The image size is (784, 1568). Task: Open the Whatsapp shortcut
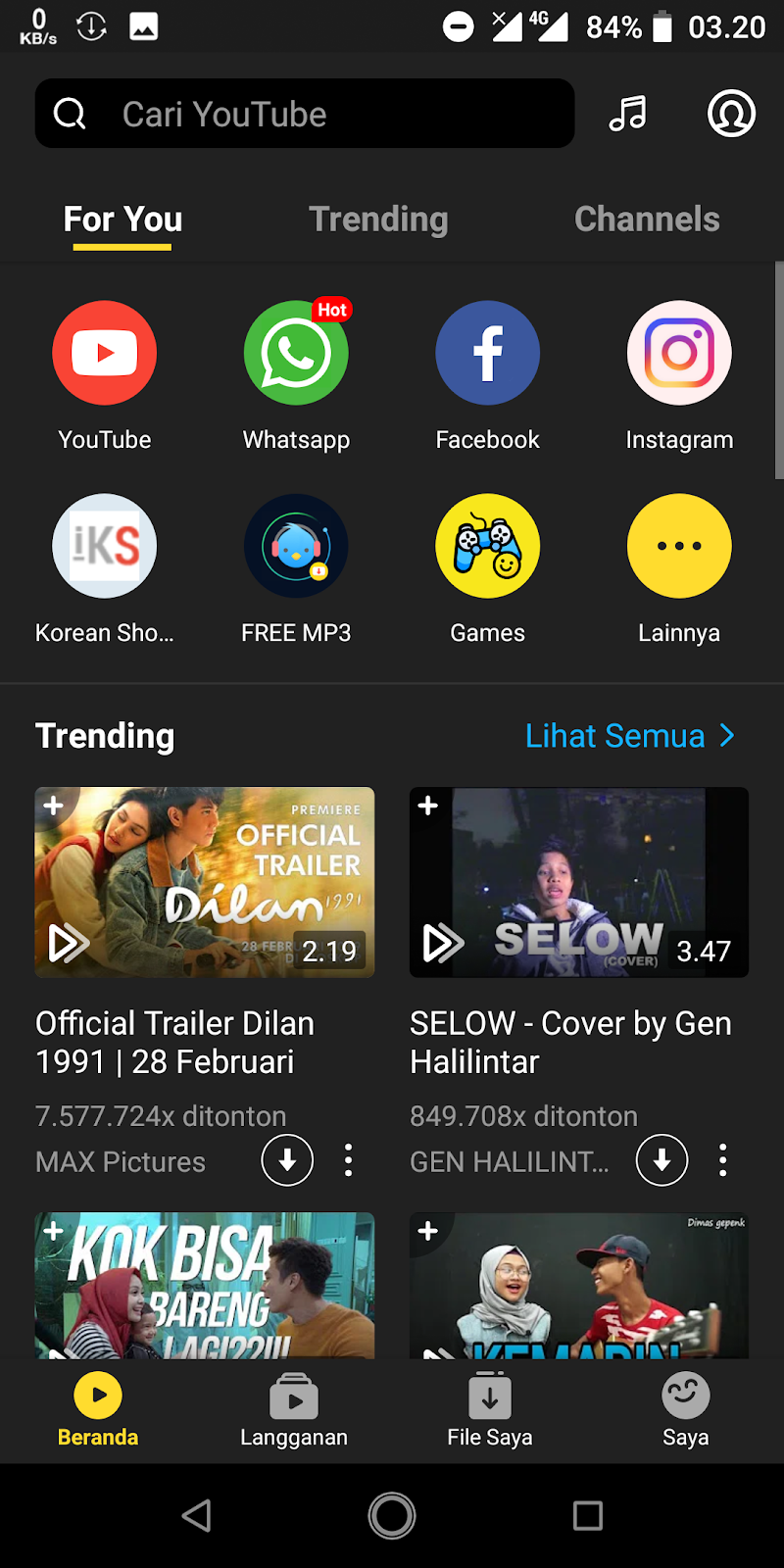tap(296, 353)
